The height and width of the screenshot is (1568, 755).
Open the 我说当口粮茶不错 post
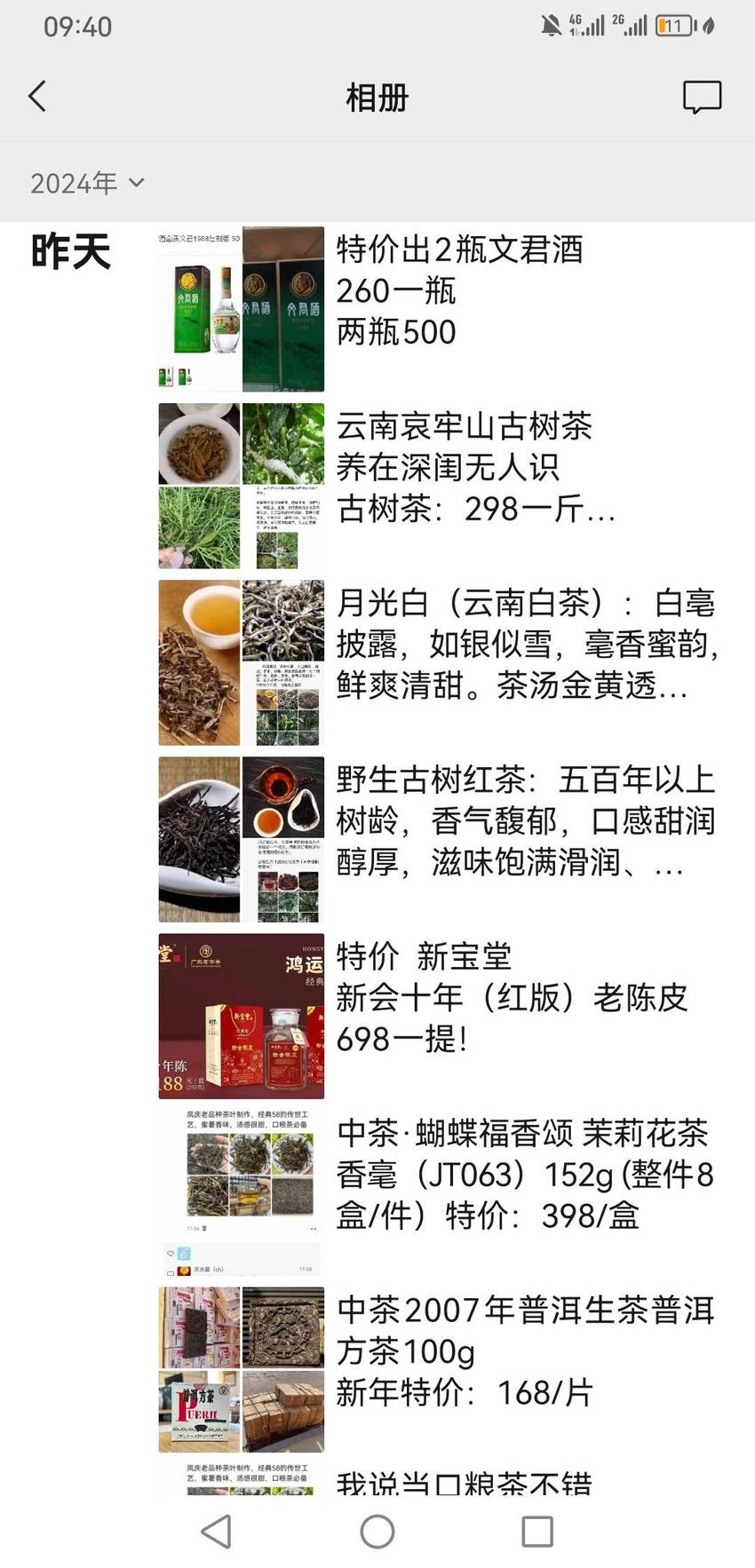(440, 1479)
